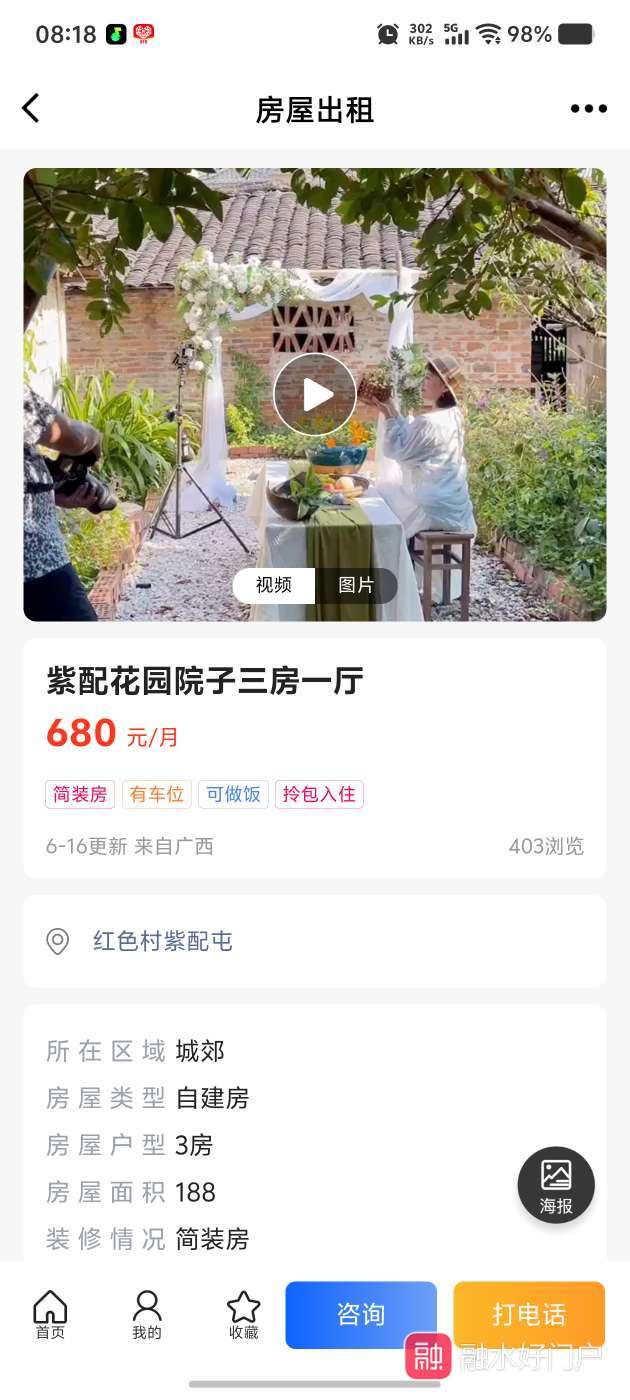Add this listing to 收藏 favorites
Screen dimensions: 630x1400
tap(243, 1314)
